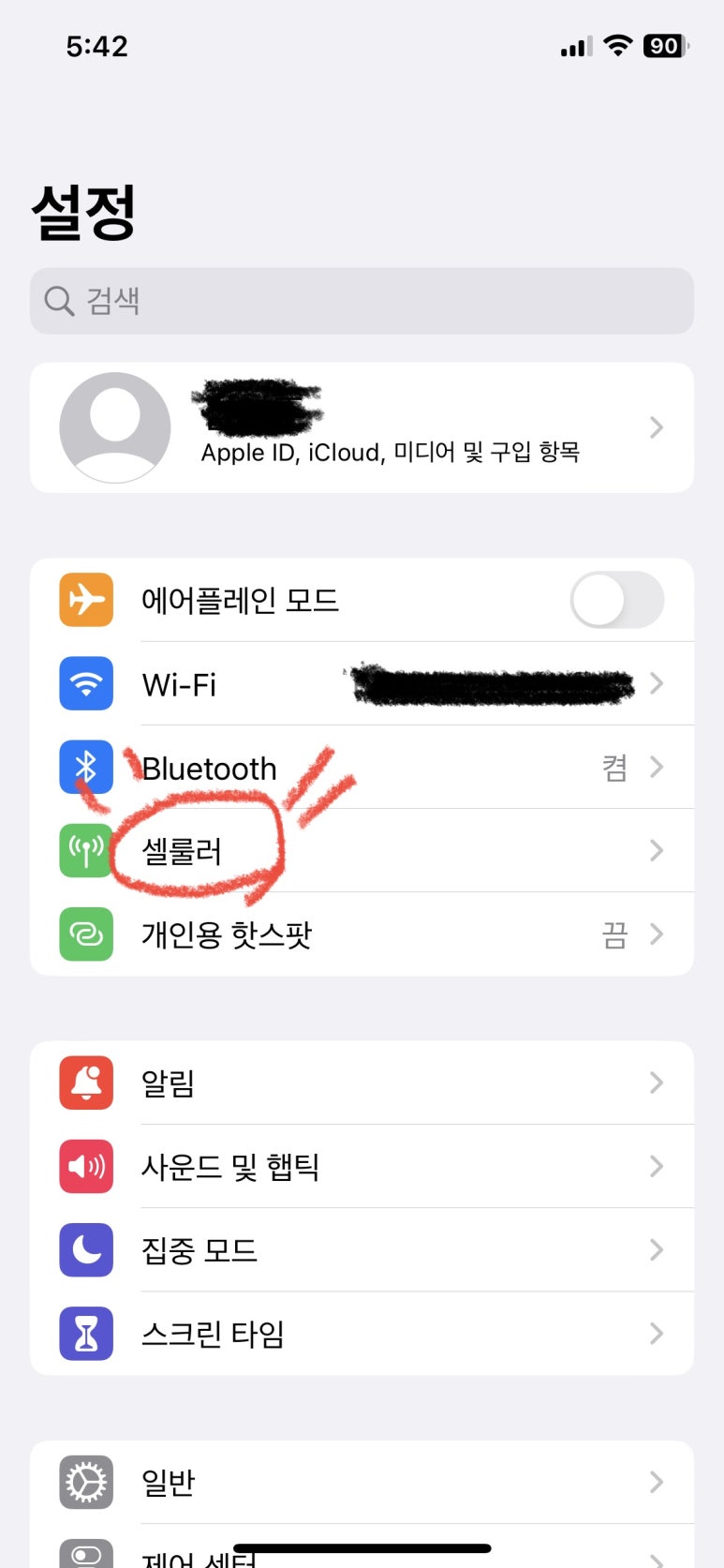
Task: Toggle 에어플레인 모드 switch
Action: point(616,600)
